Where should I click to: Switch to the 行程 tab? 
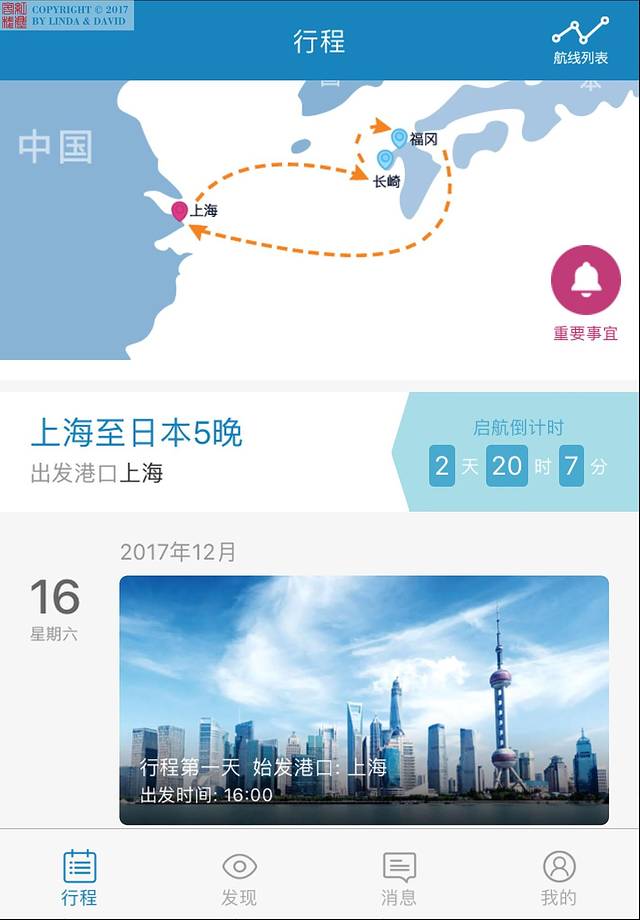pyautogui.click(x=80, y=877)
